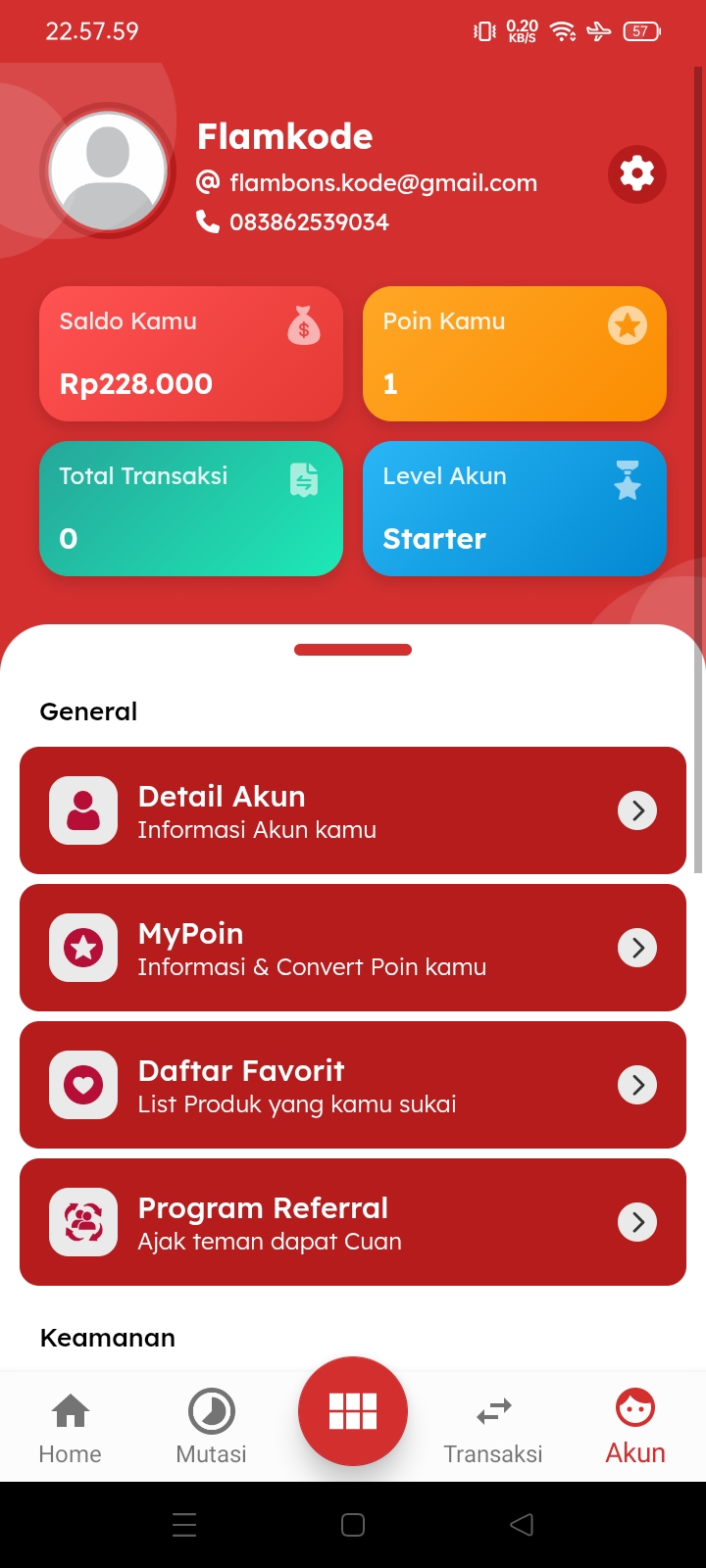Tap the center grid menu button
The height and width of the screenshot is (1568, 706).
353,1411
